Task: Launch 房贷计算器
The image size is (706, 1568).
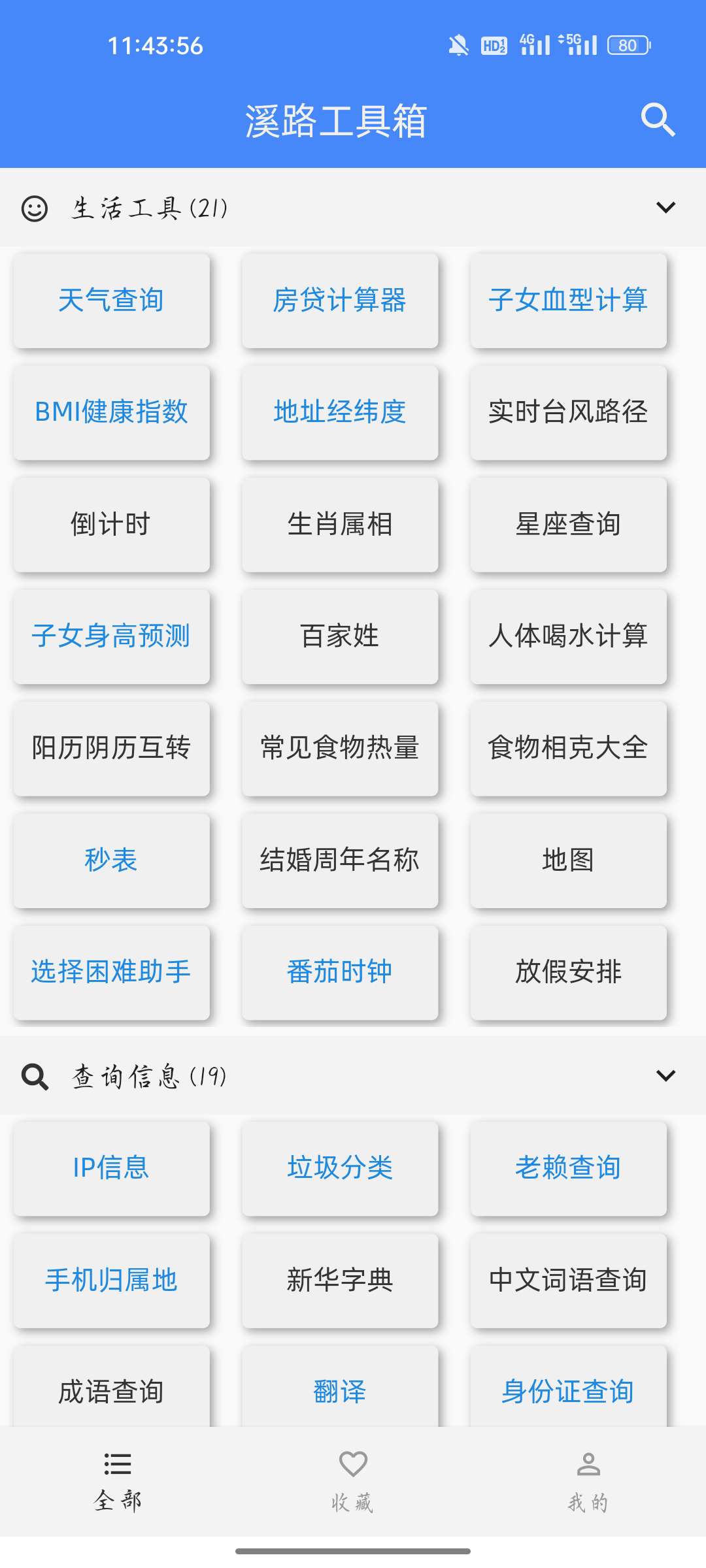Action: [x=340, y=301]
